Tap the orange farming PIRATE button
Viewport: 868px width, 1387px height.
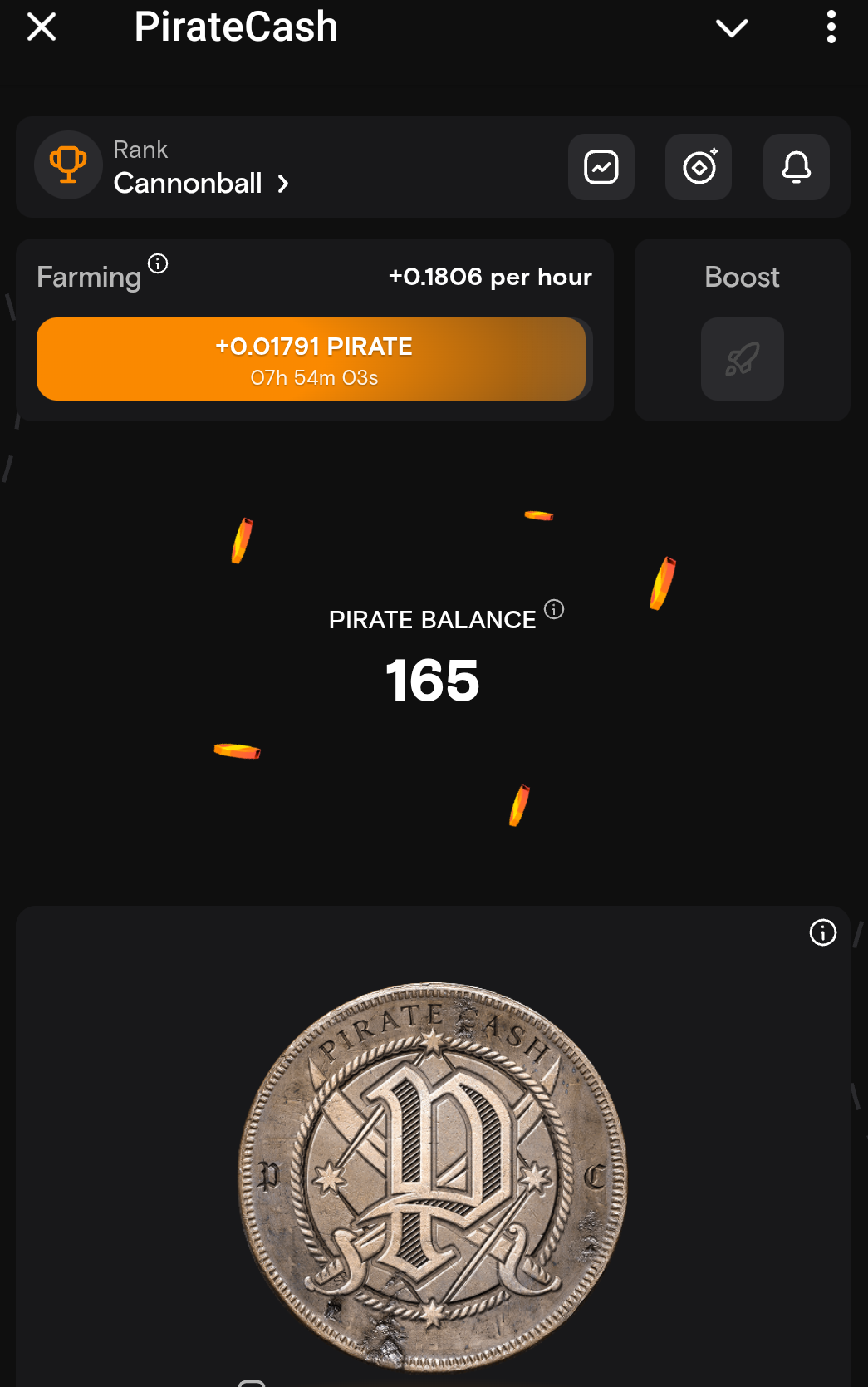pyautogui.click(x=311, y=359)
